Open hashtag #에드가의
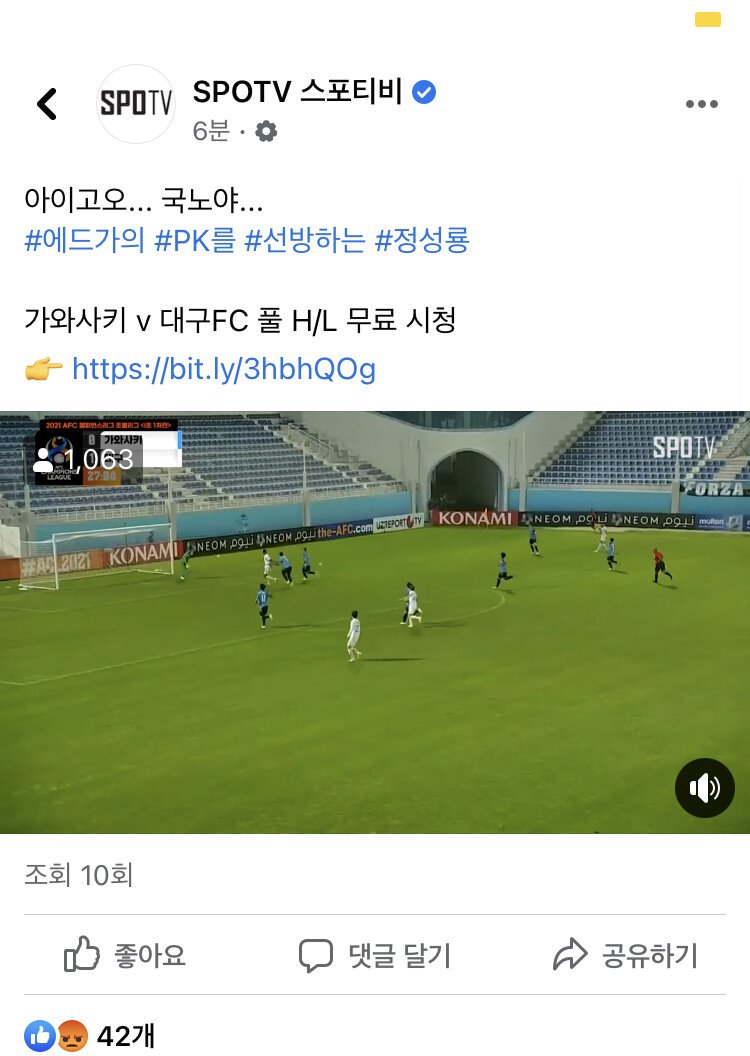Image resolution: width=750 pixels, height=1056 pixels. coord(85,240)
